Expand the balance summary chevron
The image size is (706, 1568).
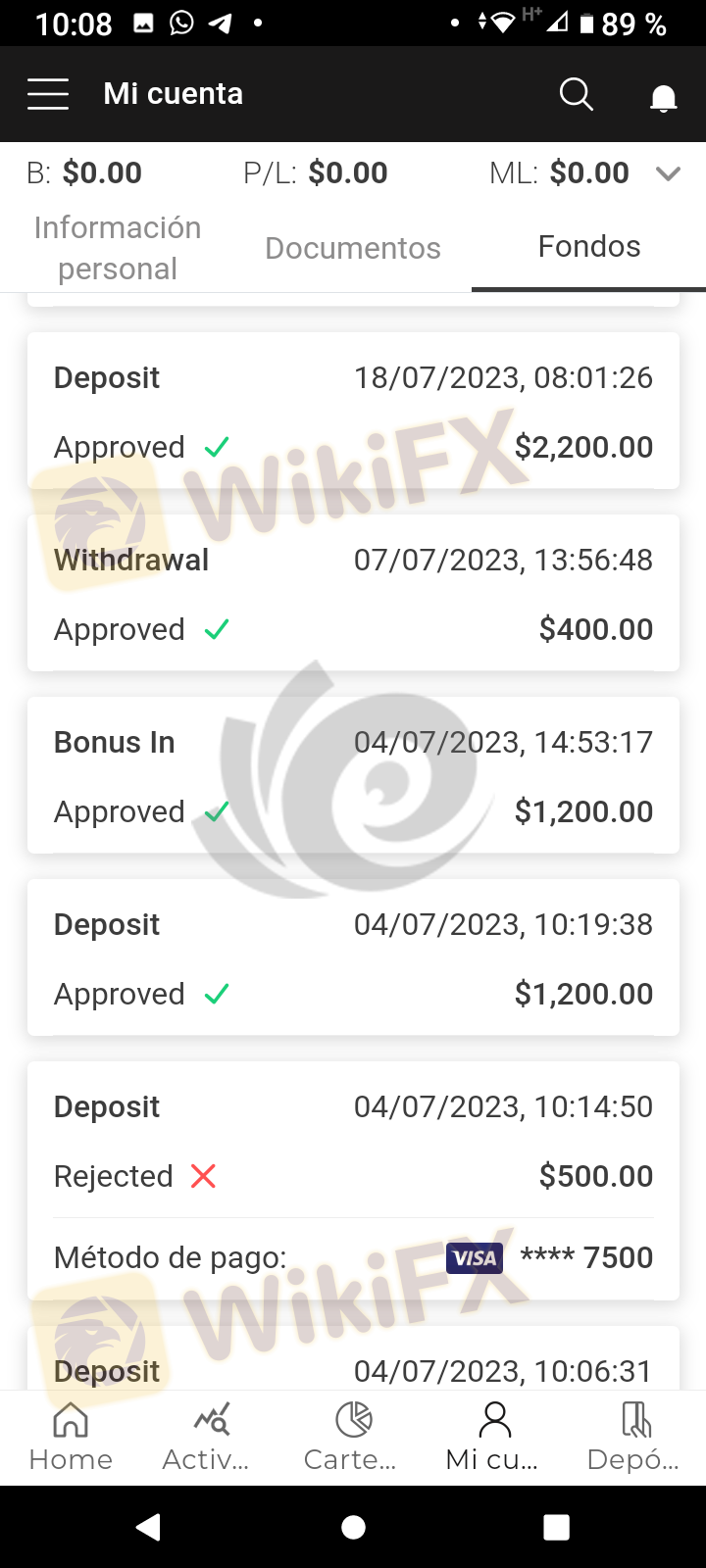[669, 173]
